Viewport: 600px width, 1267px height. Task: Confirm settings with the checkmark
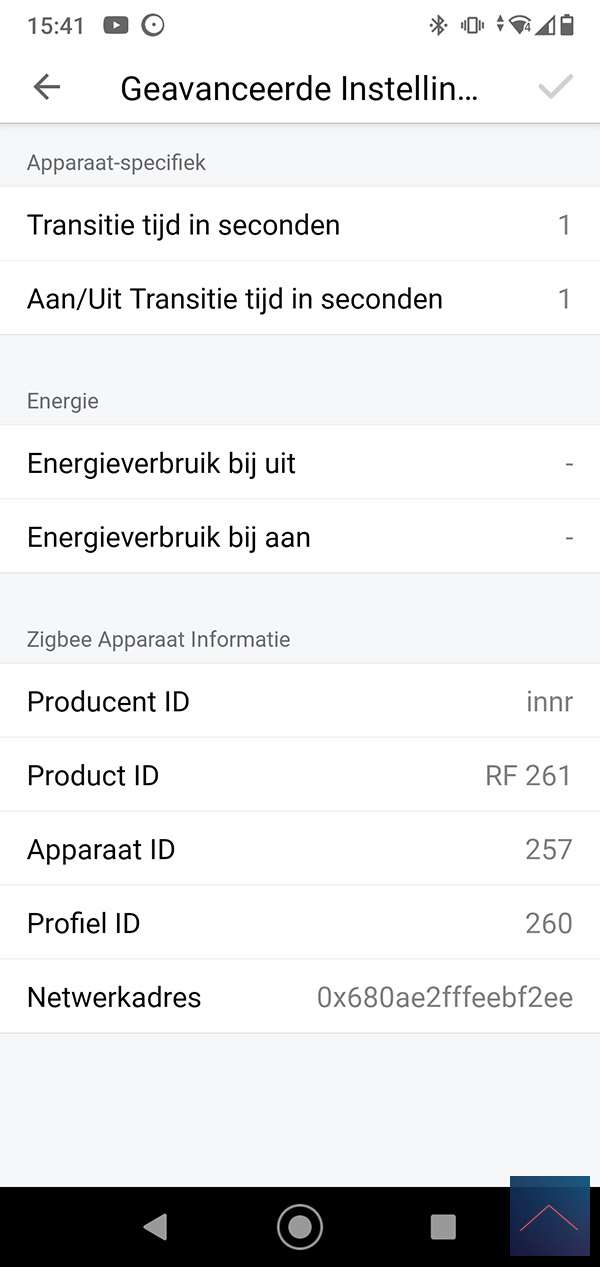555,87
